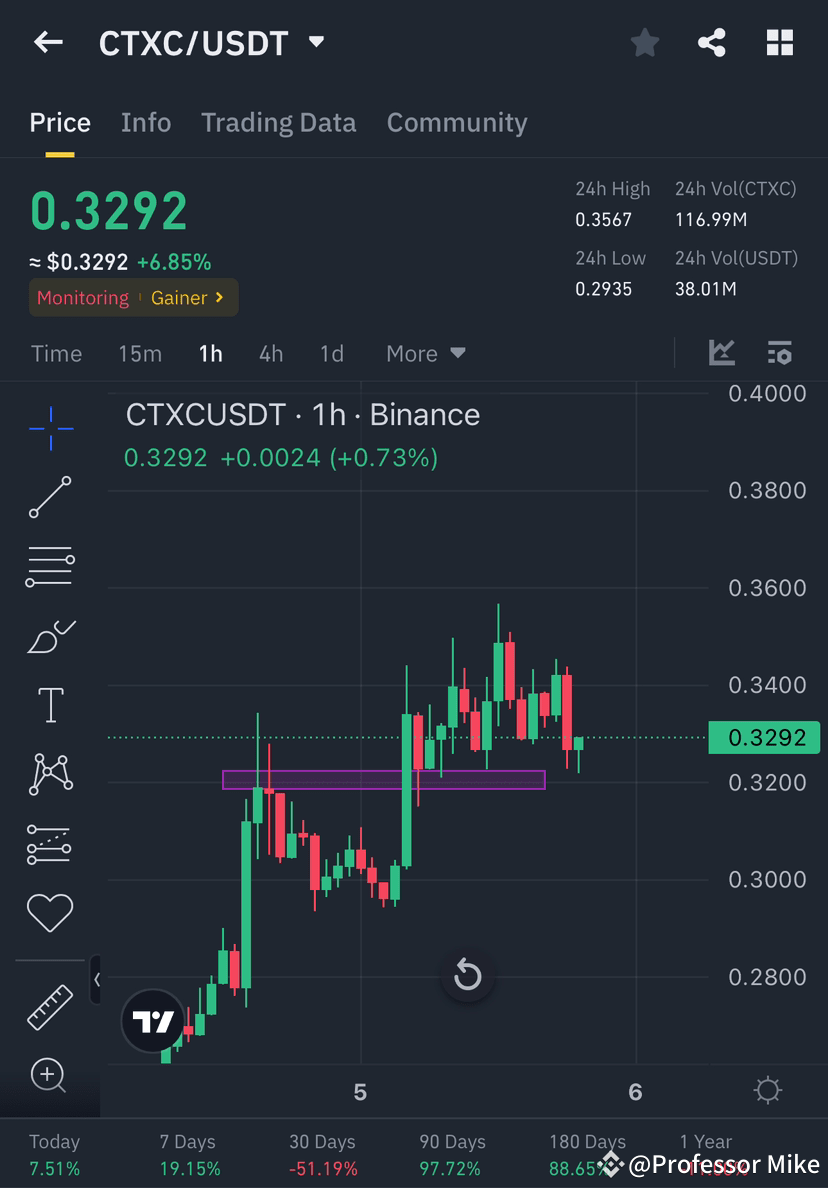828x1188 pixels.
Task: Toggle the line chart view icon
Action: [x=722, y=353]
